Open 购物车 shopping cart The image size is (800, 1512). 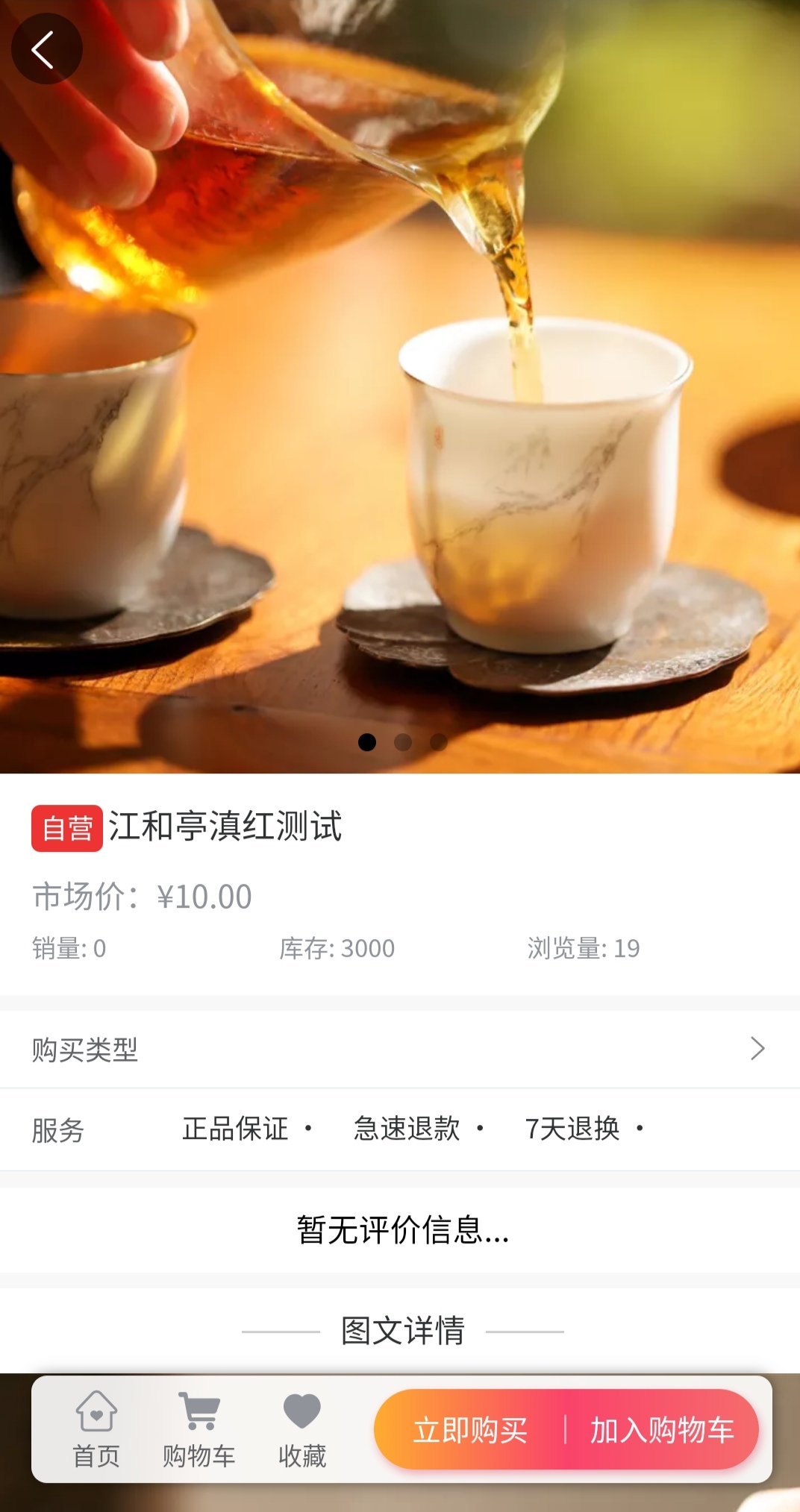pyautogui.click(x=199, y=1429)
